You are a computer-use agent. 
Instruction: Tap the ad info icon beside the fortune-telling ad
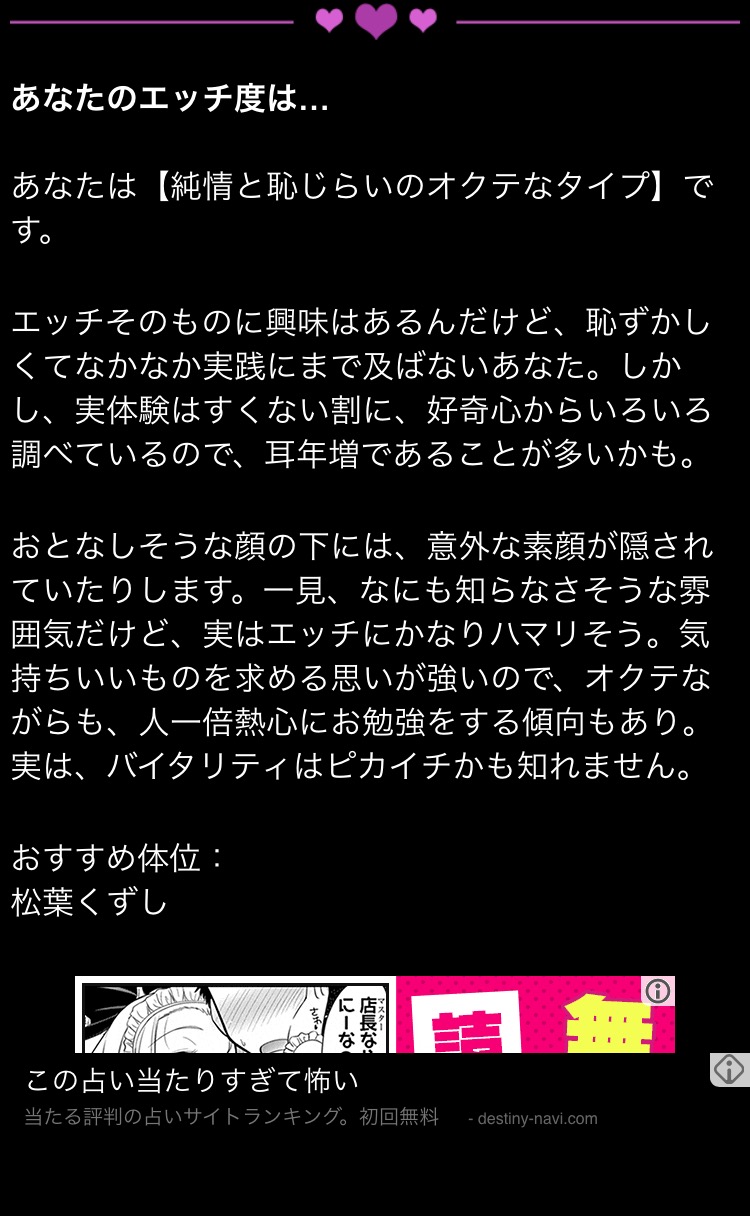pos(729,1069)
